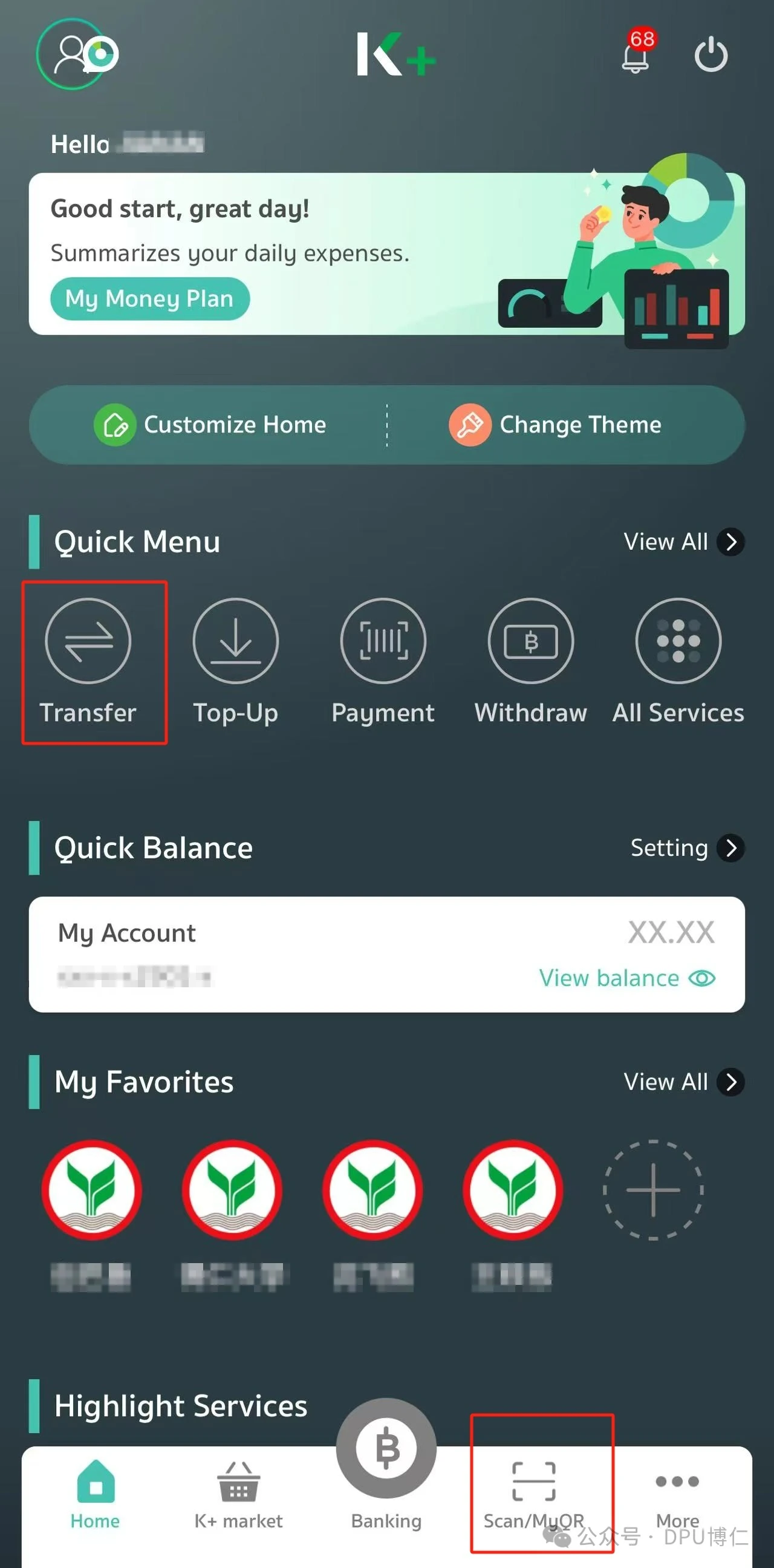Open Quick Balance Setting
The width and height of the screenshot is (774, 1568).
point(686,848)
